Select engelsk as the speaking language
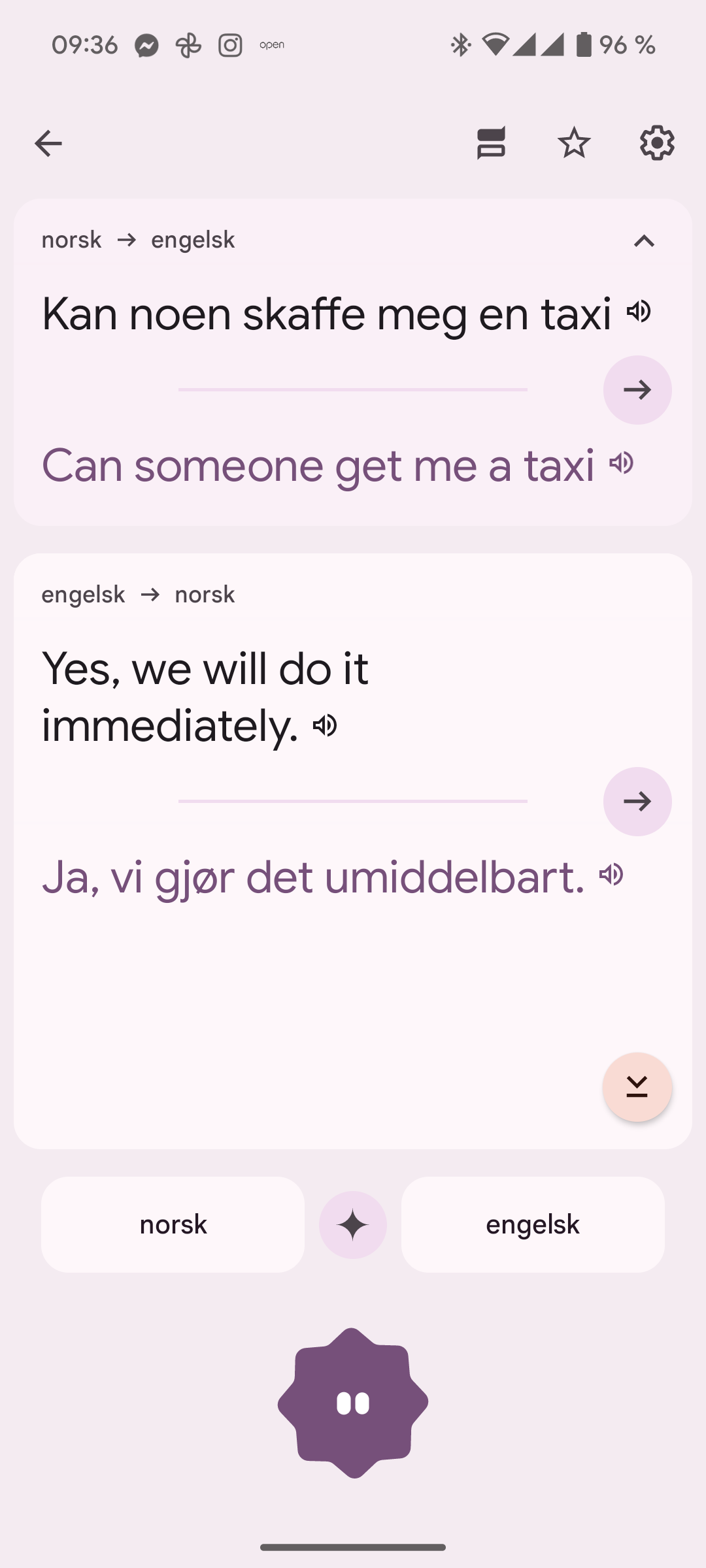The width and height of the screenshot is (706, 1568). 533,1224
